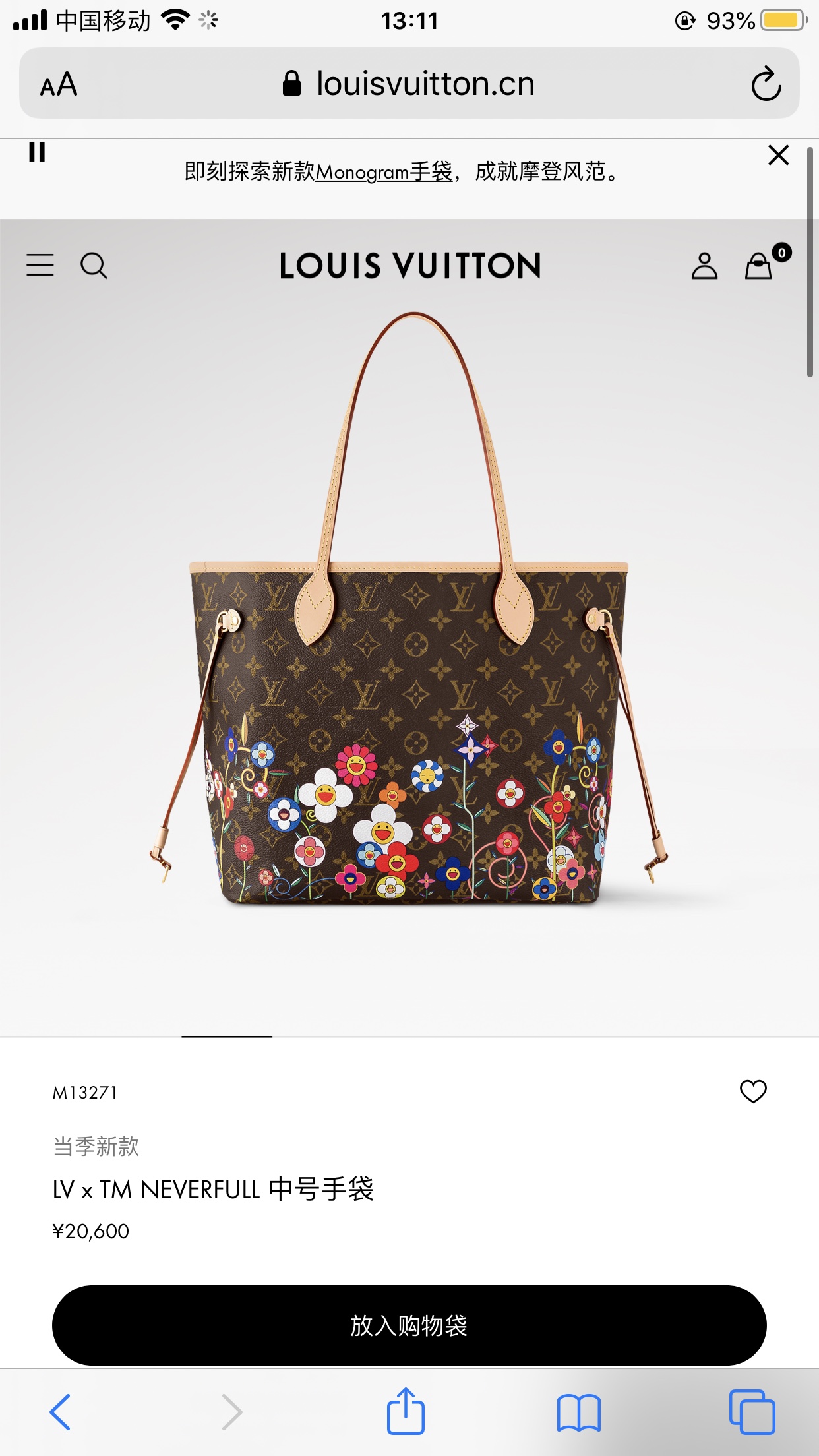Tap the louisvuitton.cn address bar

[409, 84]
